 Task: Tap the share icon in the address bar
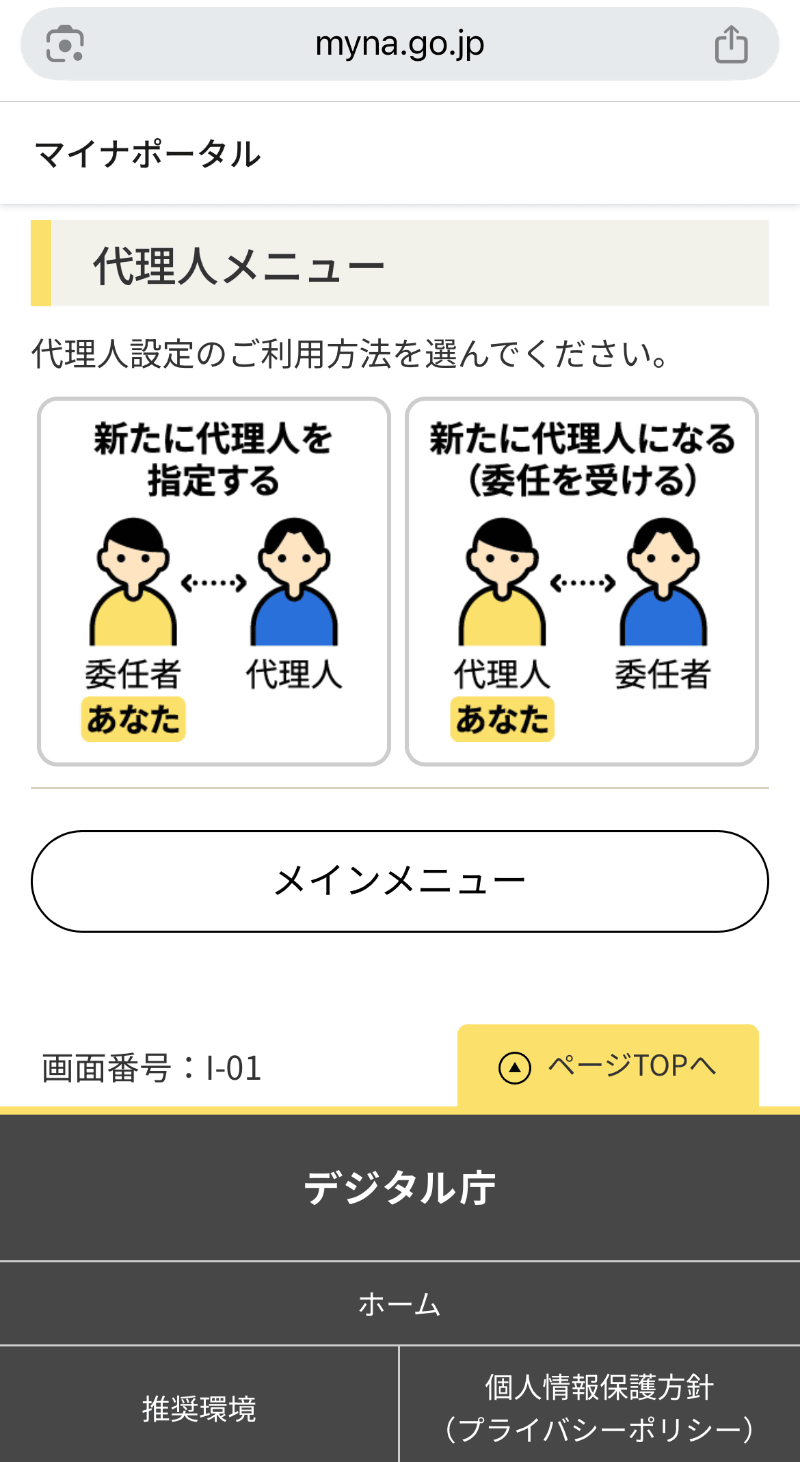click(x=731, y=43)
